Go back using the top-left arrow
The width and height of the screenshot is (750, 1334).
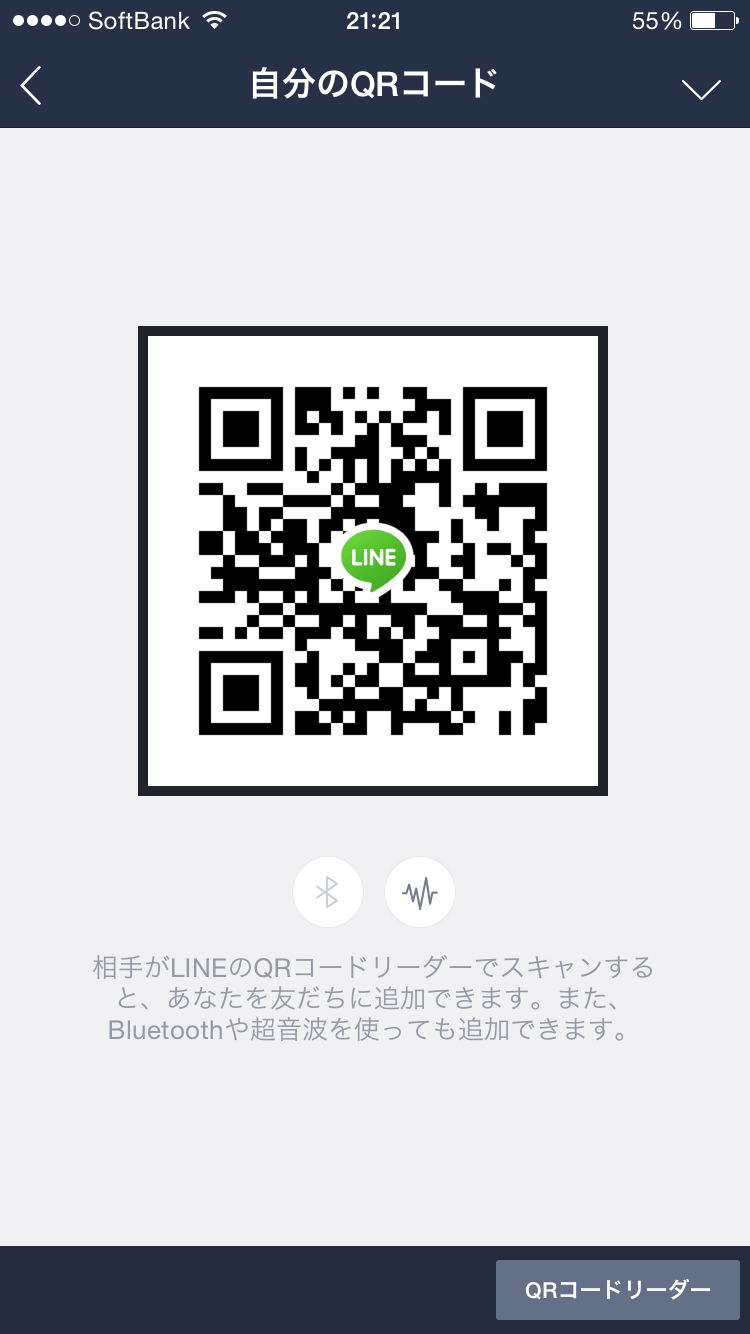[31, 86]
